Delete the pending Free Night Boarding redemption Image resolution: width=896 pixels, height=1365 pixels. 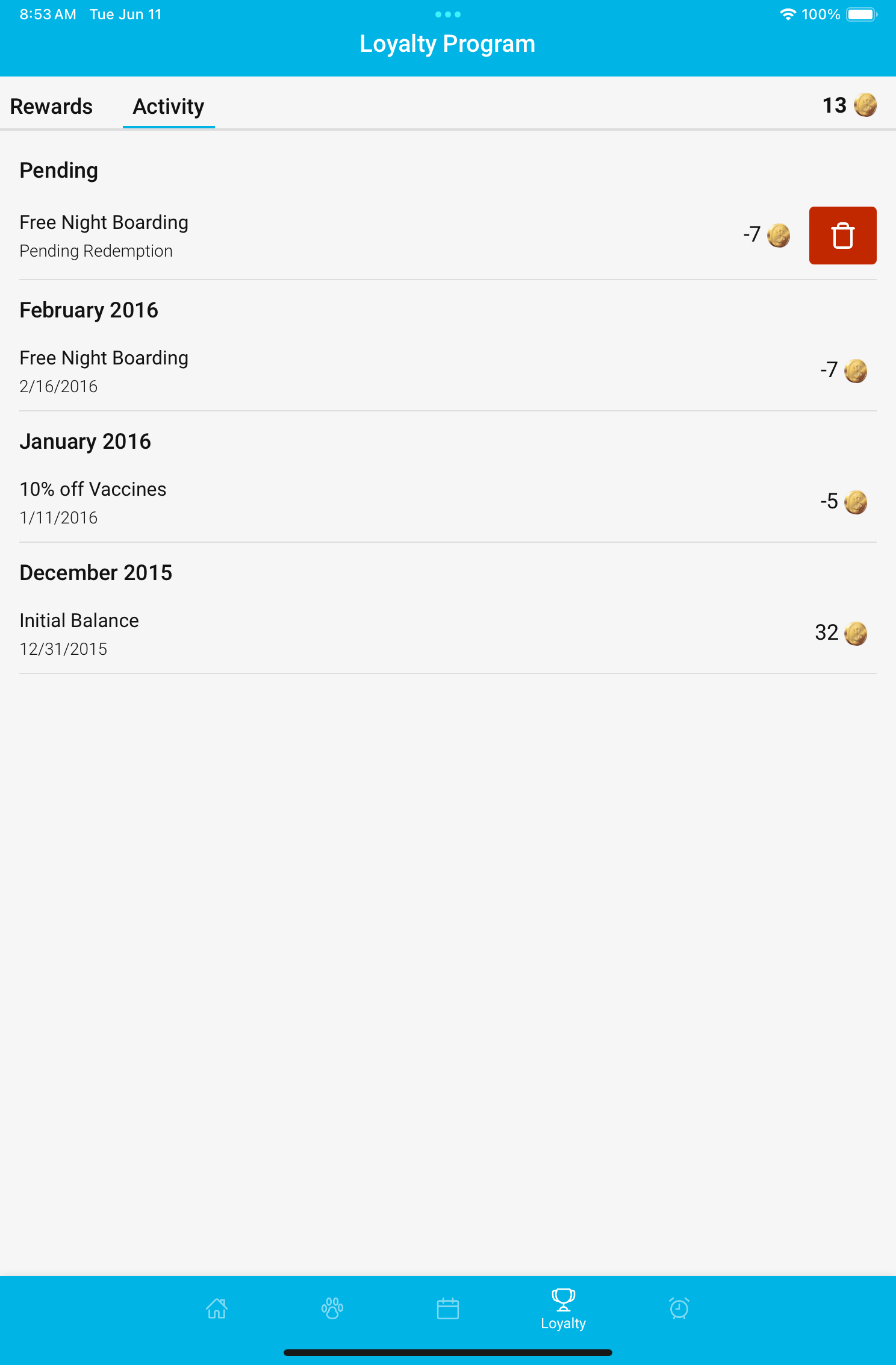[x=842, y=236]
